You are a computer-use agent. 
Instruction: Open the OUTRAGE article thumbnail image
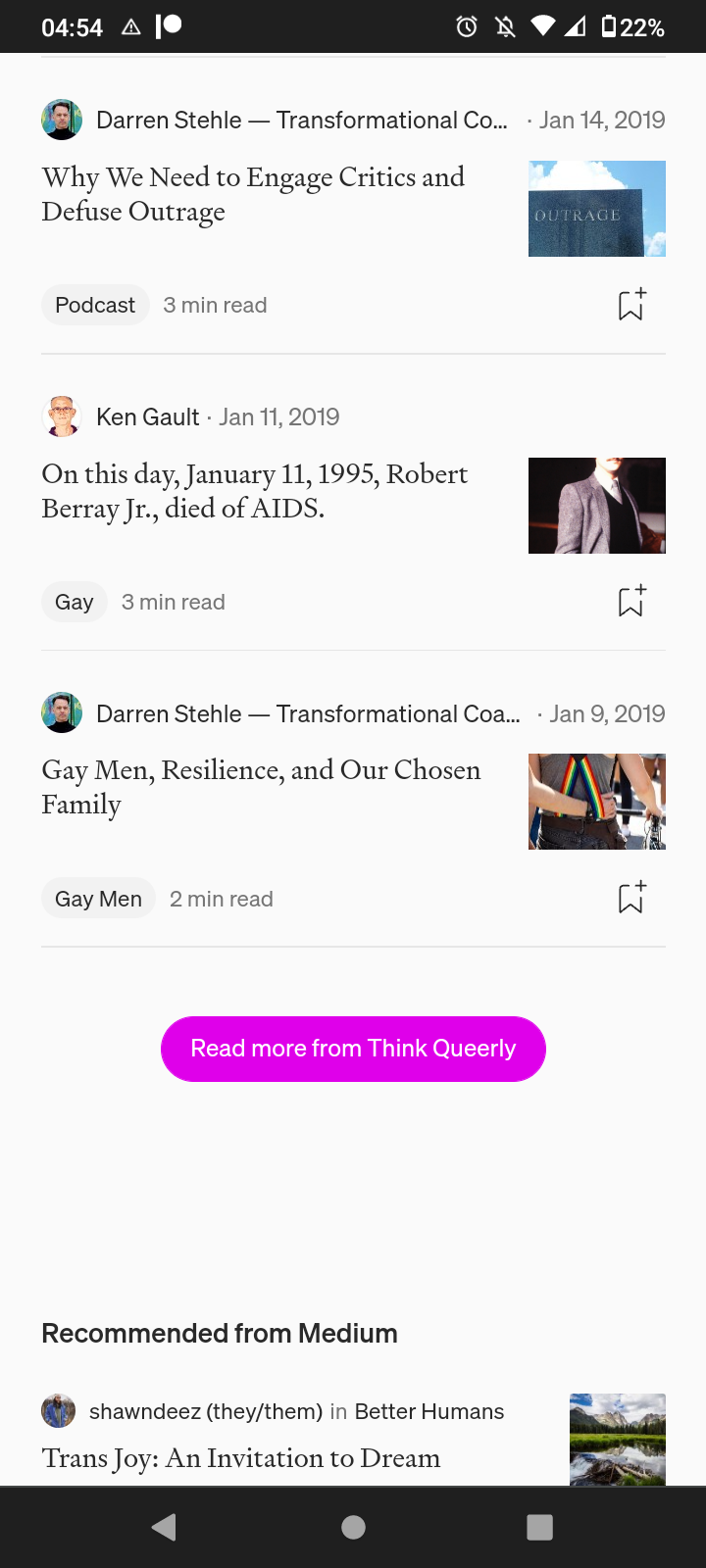[597, 209]
